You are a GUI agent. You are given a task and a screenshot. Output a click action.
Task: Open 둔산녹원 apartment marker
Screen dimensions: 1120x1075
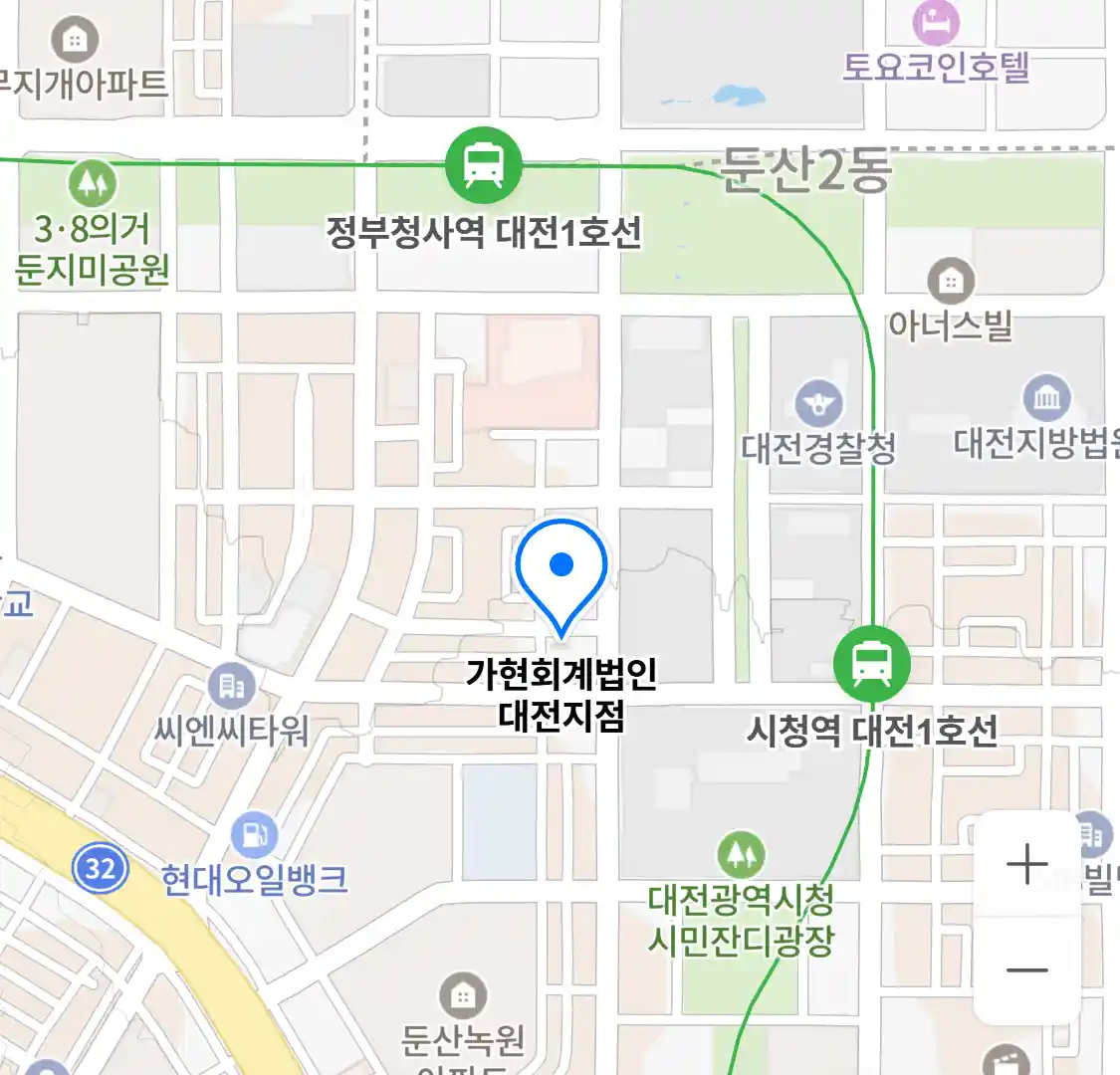[463, 995]
